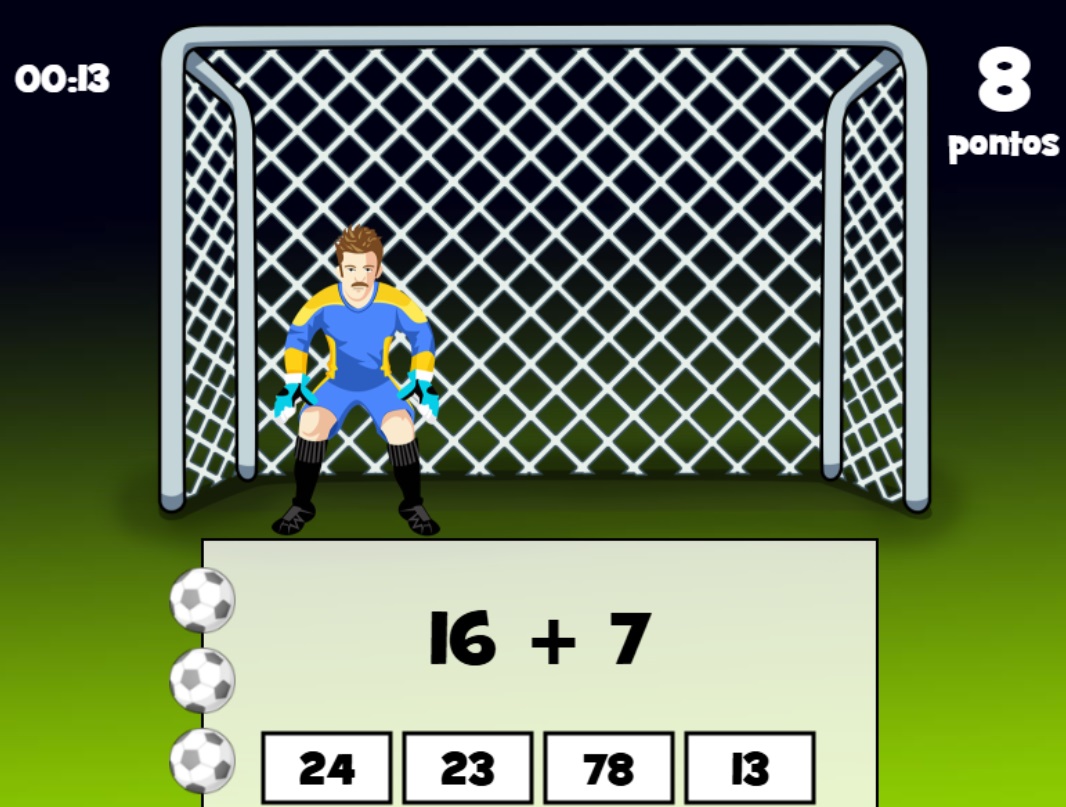Pick the 78 answer option
1066x807 pixels.
tap(609, 768)
